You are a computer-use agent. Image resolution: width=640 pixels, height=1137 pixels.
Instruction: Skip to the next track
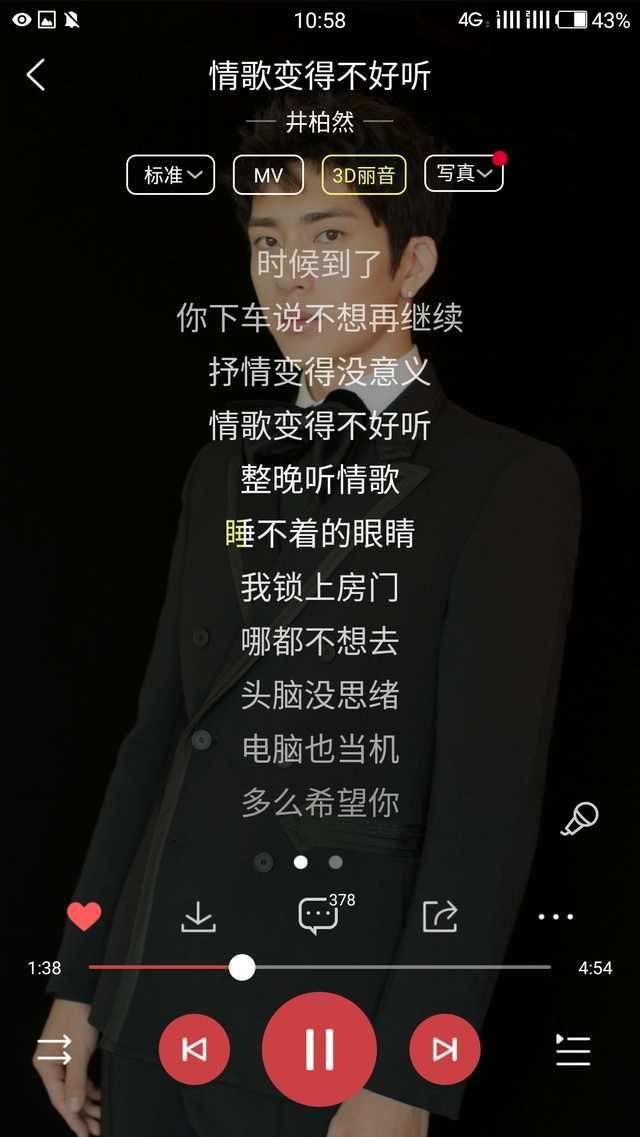click(445, 1049)
